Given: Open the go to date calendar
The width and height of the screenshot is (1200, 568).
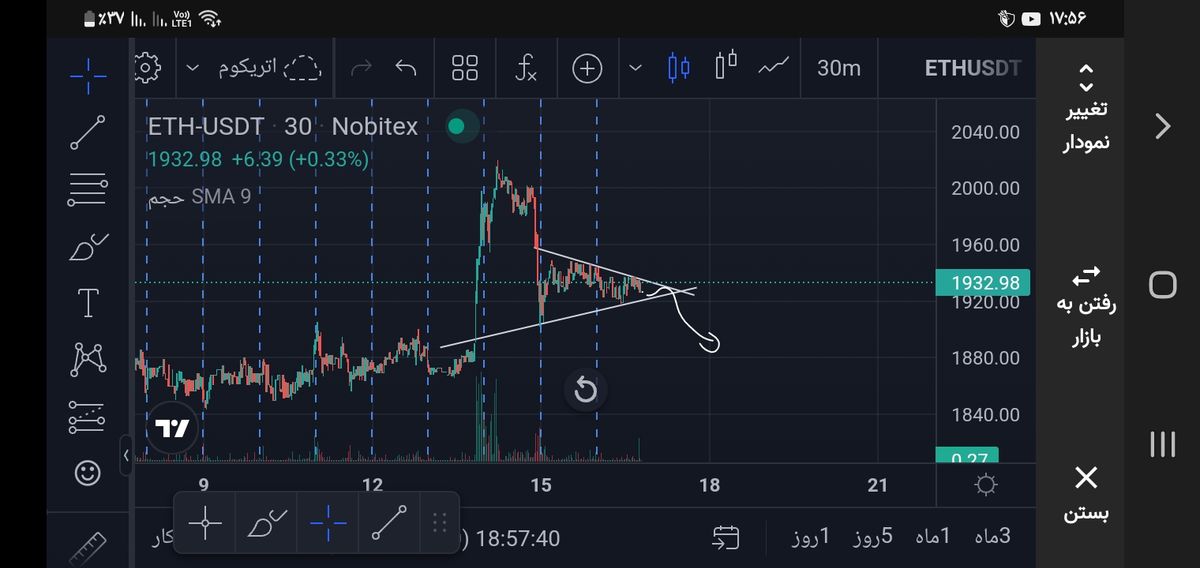Looking at the screenshot, I should [x=726, y=538].
